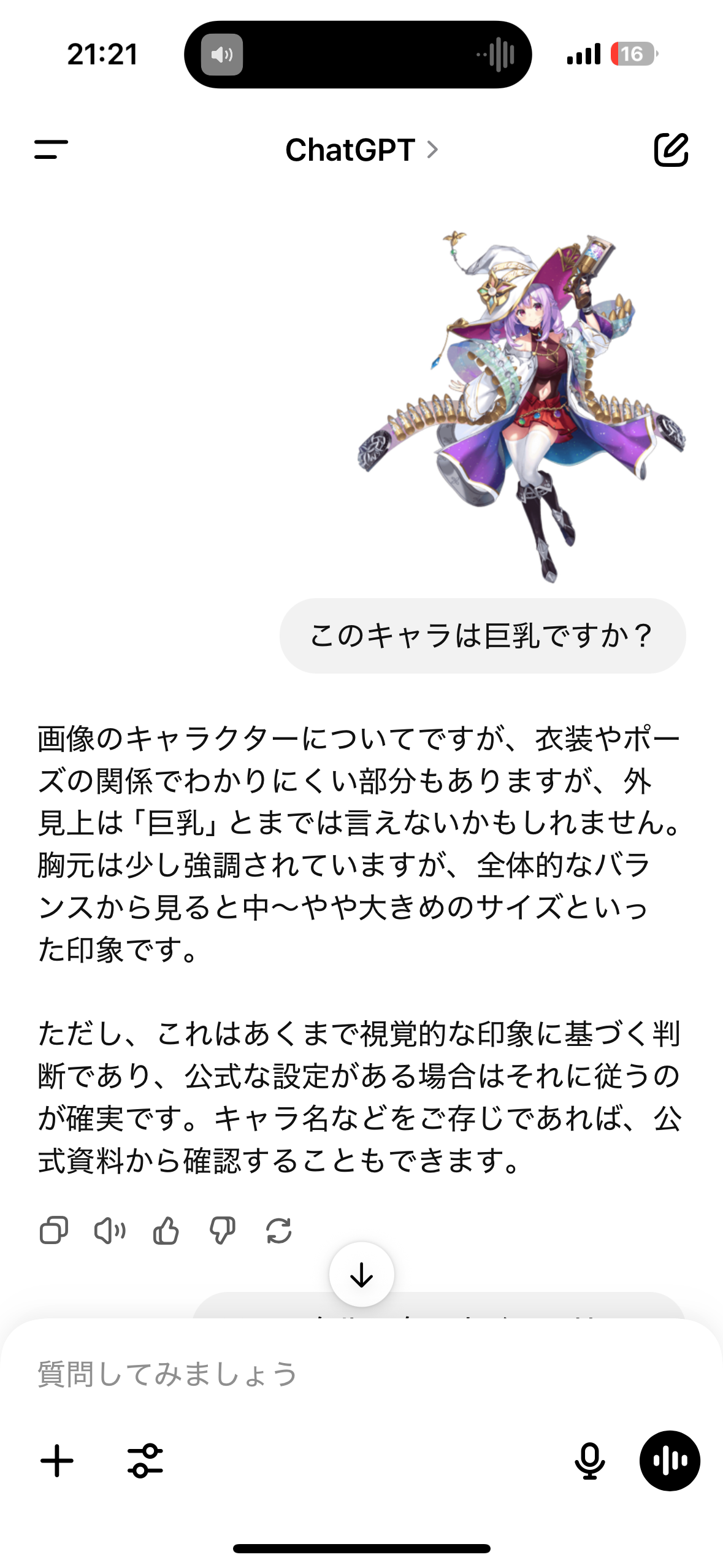Focus the 質問してみましょう message field
Viewport: 723px width, 1568px height.
(x=362, y=1374)
